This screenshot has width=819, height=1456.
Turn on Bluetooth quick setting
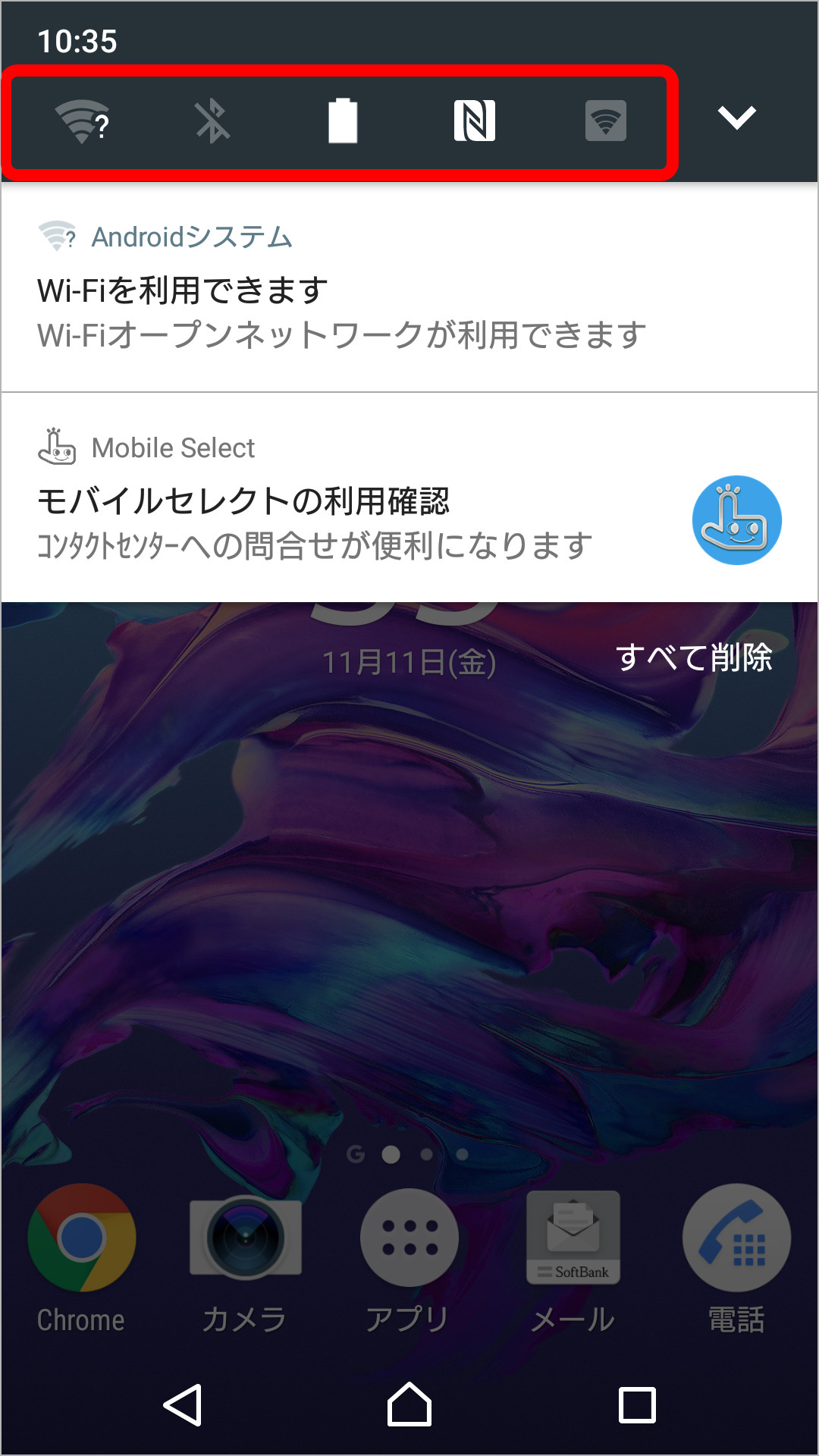pos(212,121)
